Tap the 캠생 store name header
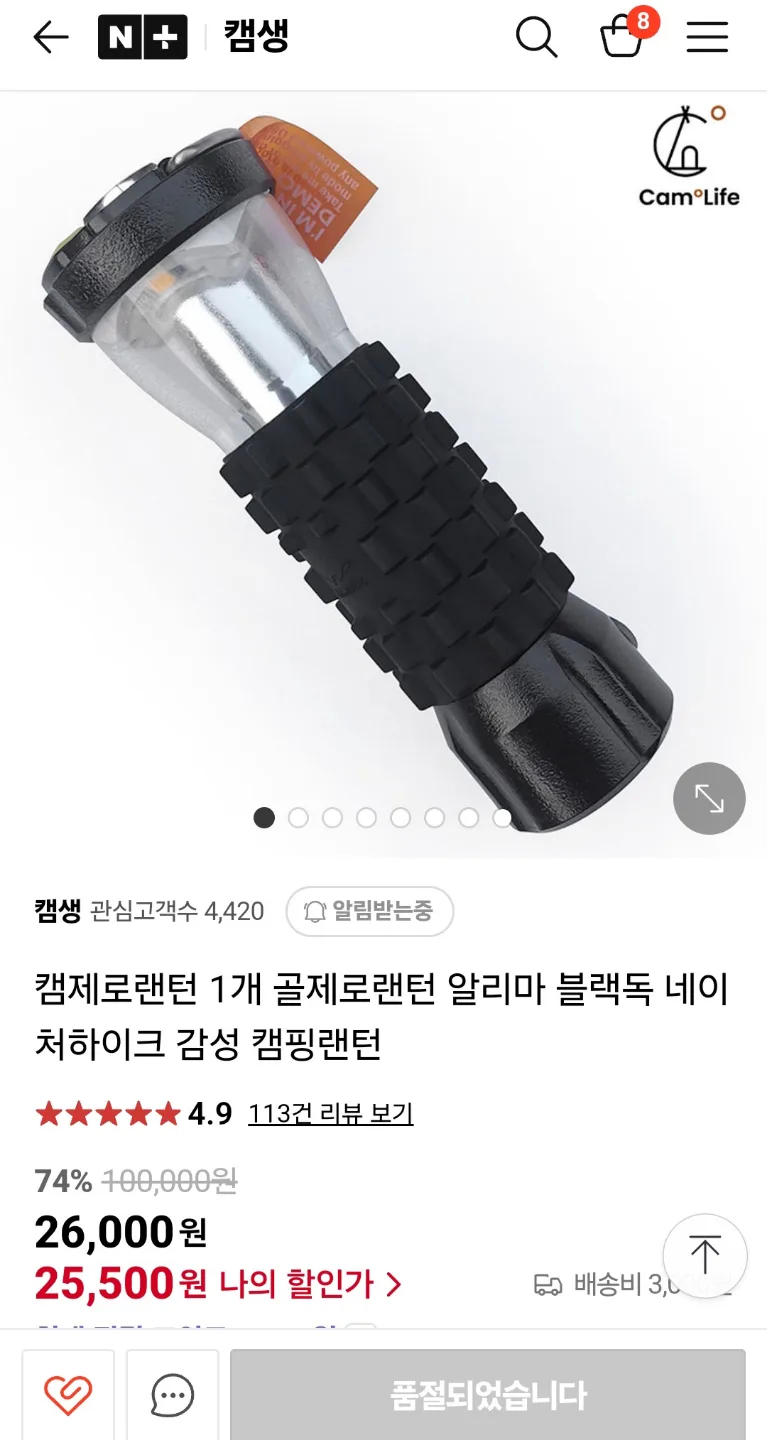Image resolution: width=767 pixels, height=1440 pixels. 257,35
